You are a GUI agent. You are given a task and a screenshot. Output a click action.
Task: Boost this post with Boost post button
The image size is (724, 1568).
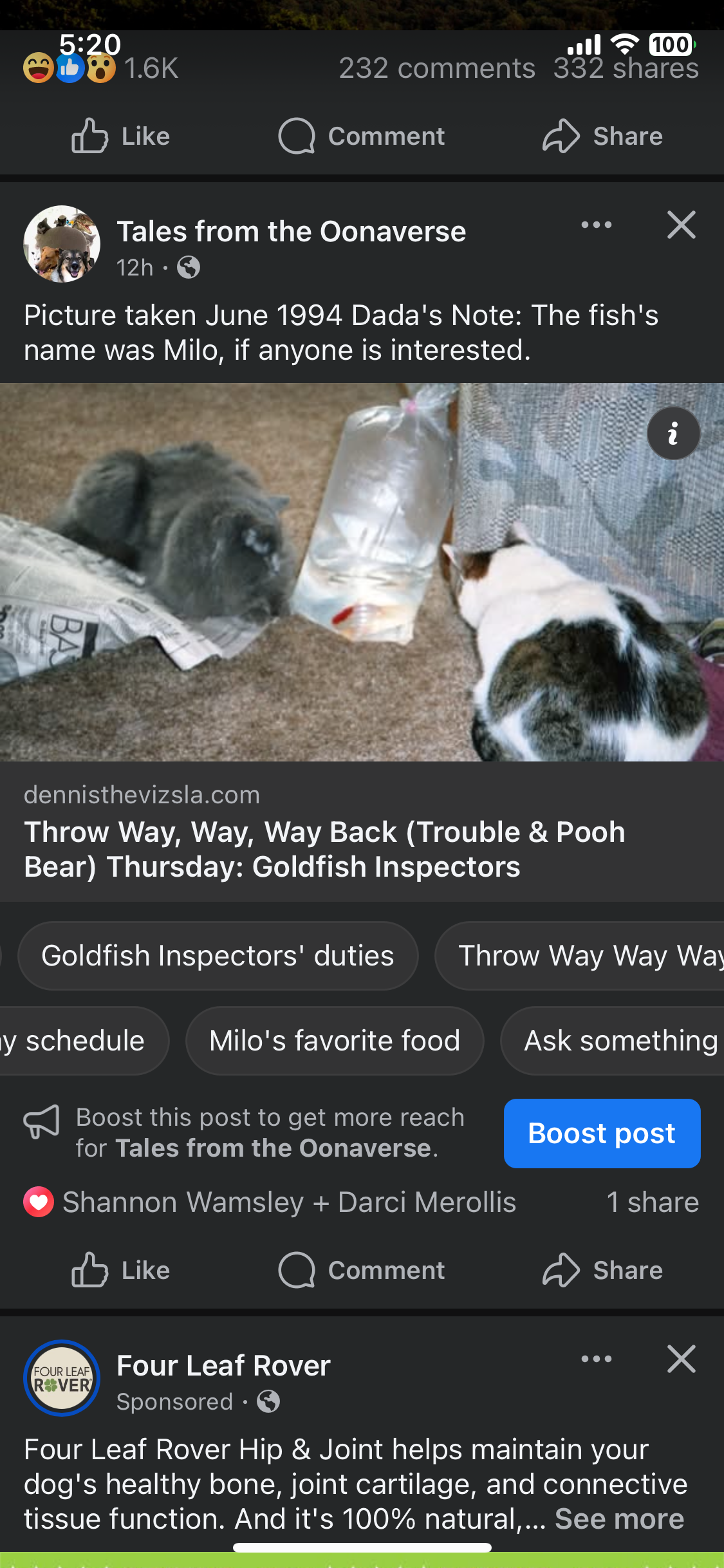[601, 1133]
